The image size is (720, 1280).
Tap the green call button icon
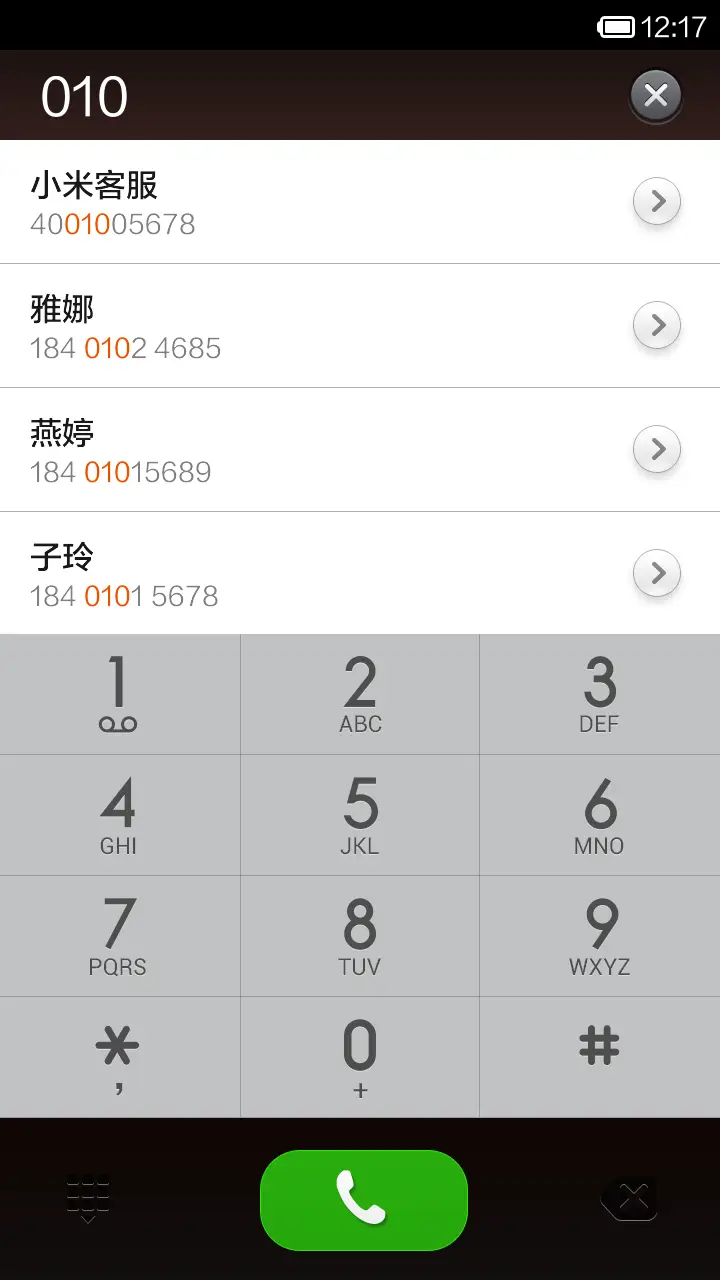(363, 1199)
